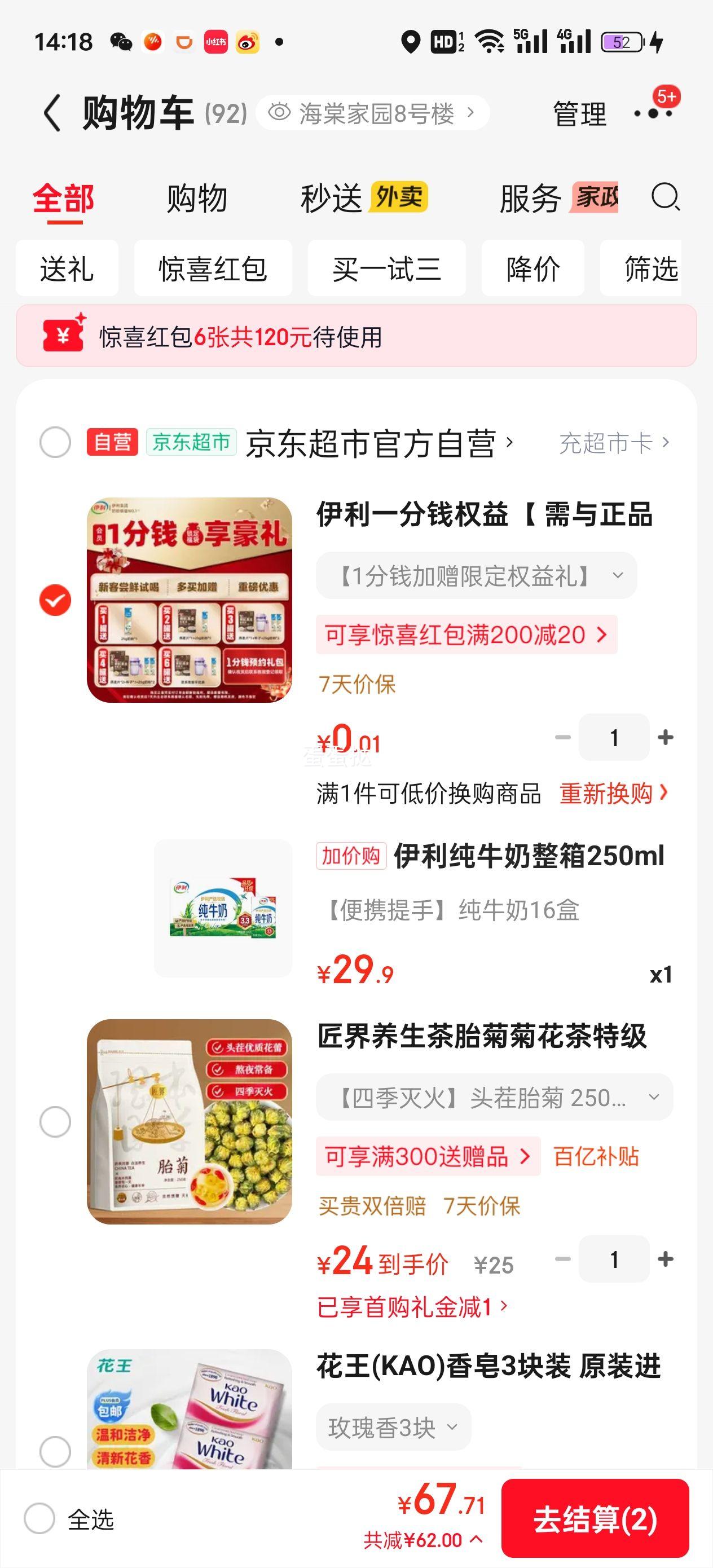Deselect the 伊利一分钱权益 item checkbox
Screen dimensions: 713x1568
[x=55, y=600]
